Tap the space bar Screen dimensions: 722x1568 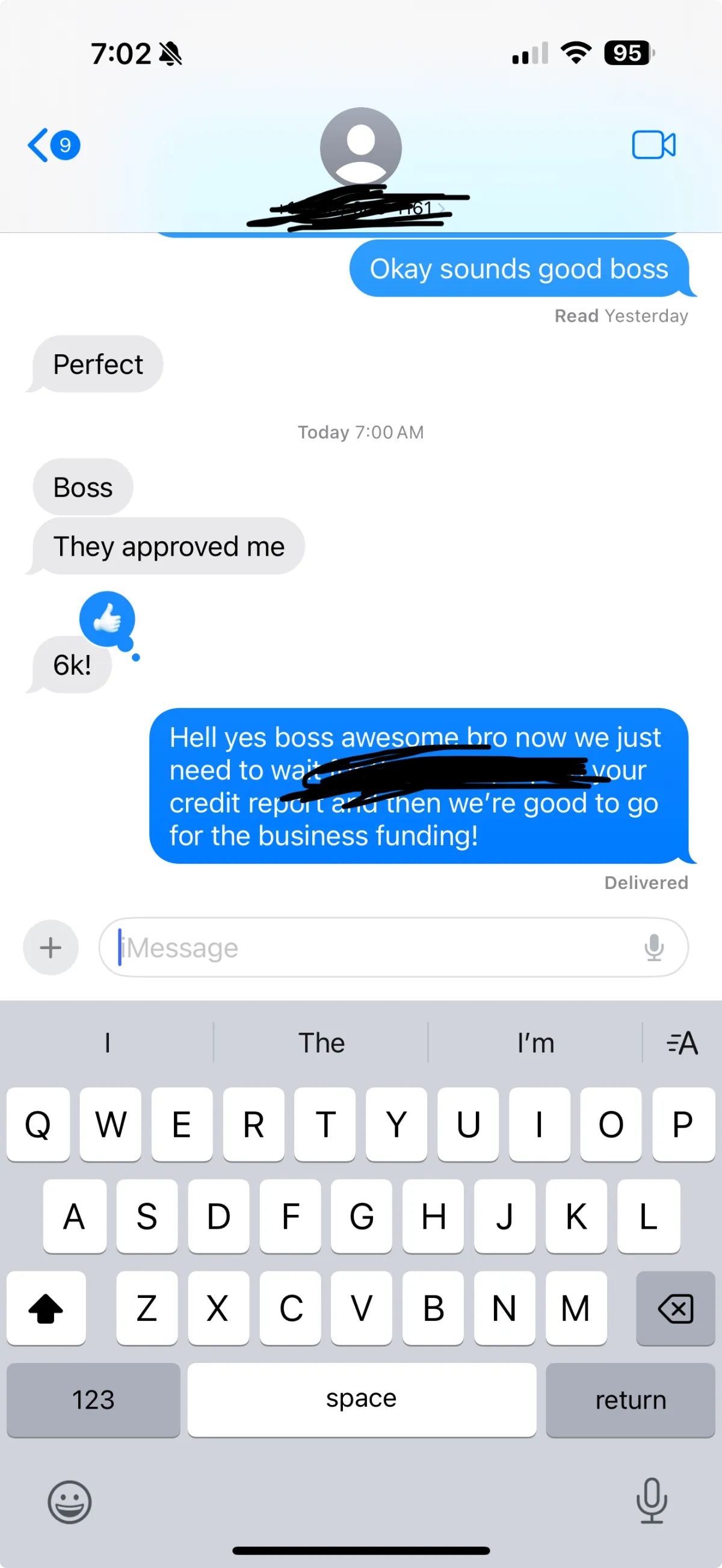coord(361,1400)
